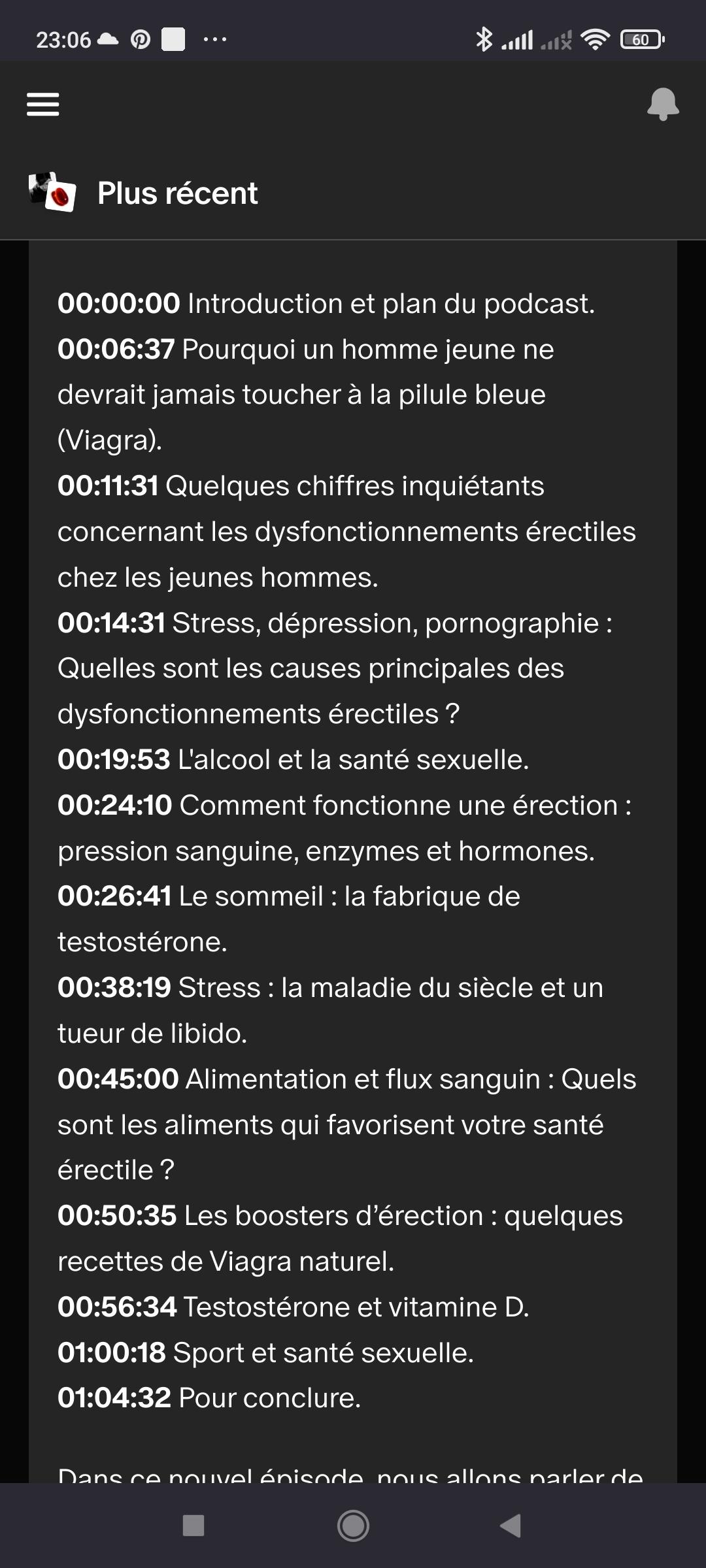
Task: Open the recent apps view
Action: coord(193,1526)
